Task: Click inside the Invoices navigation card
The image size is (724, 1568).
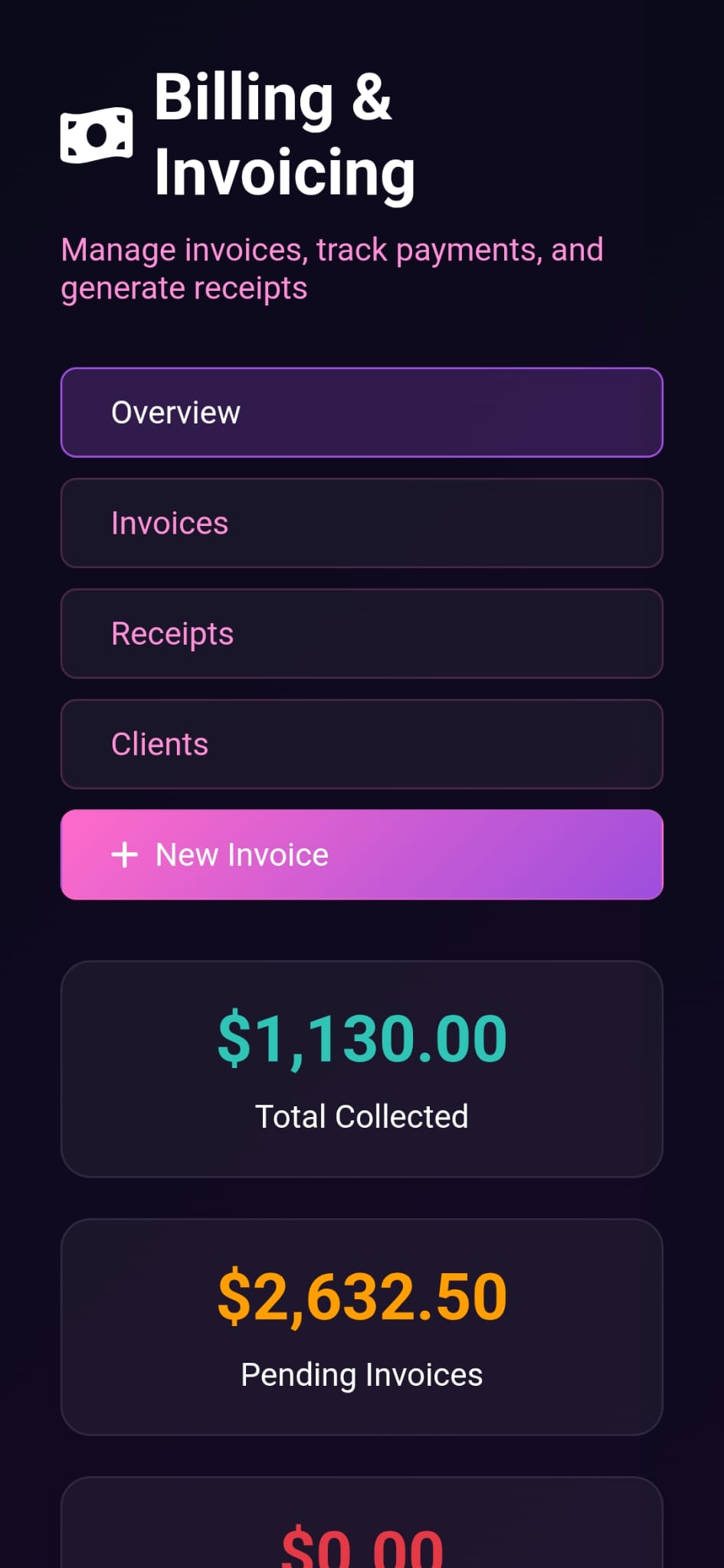Action: [362, 523]
